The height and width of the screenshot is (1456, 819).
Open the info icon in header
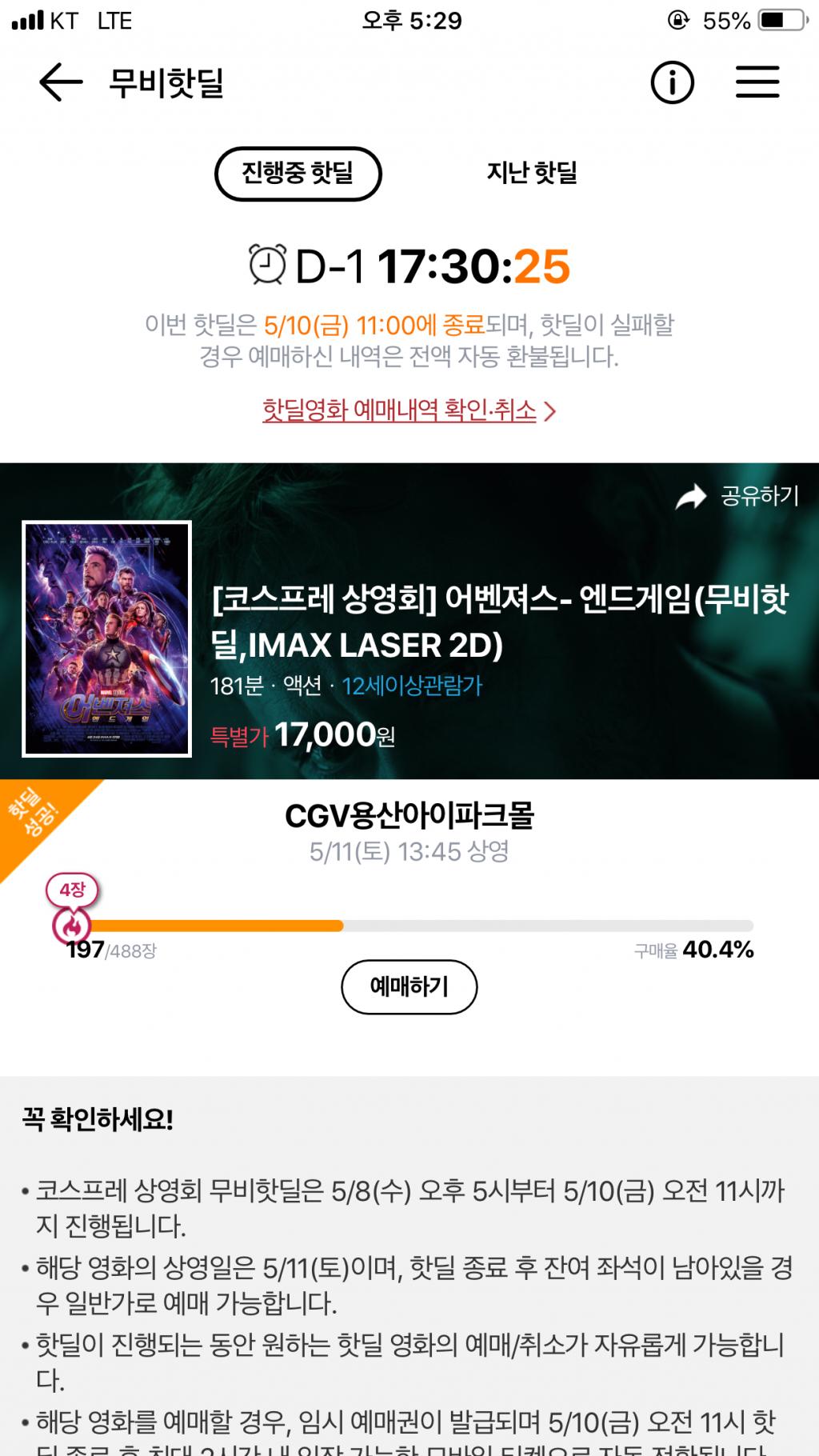672,82
